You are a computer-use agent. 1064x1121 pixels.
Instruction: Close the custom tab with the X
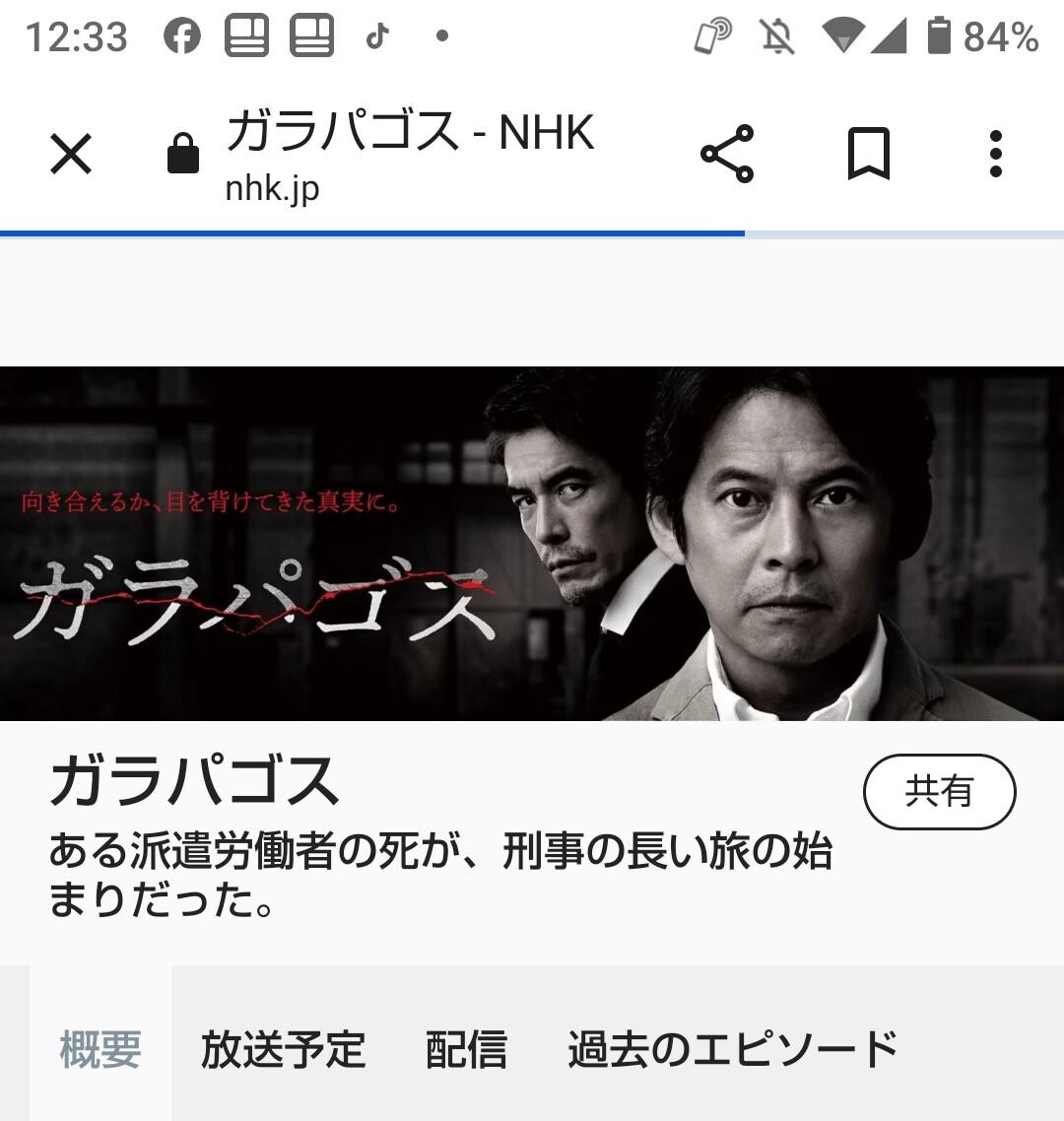tap(70, 155)
